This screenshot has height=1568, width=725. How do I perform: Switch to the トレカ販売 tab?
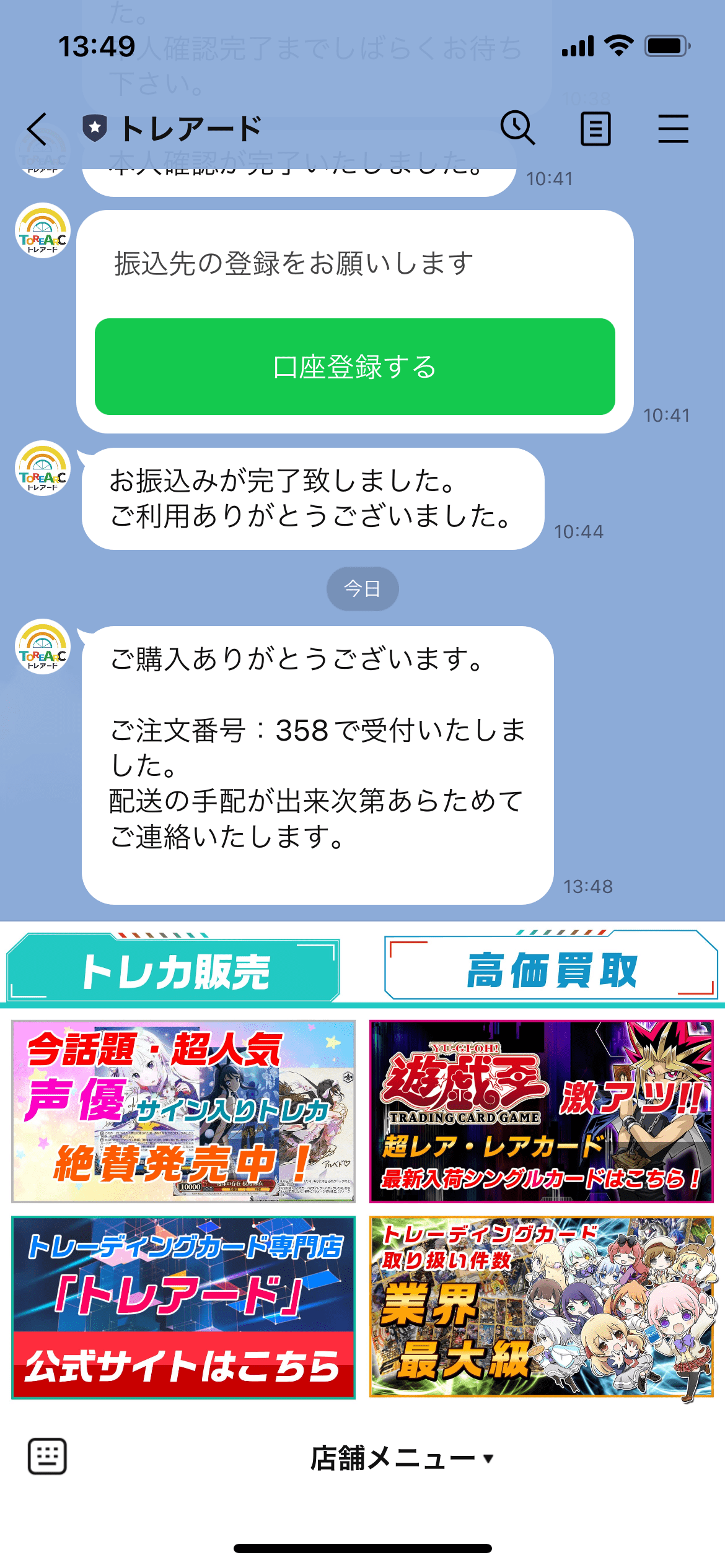(174, 970)
